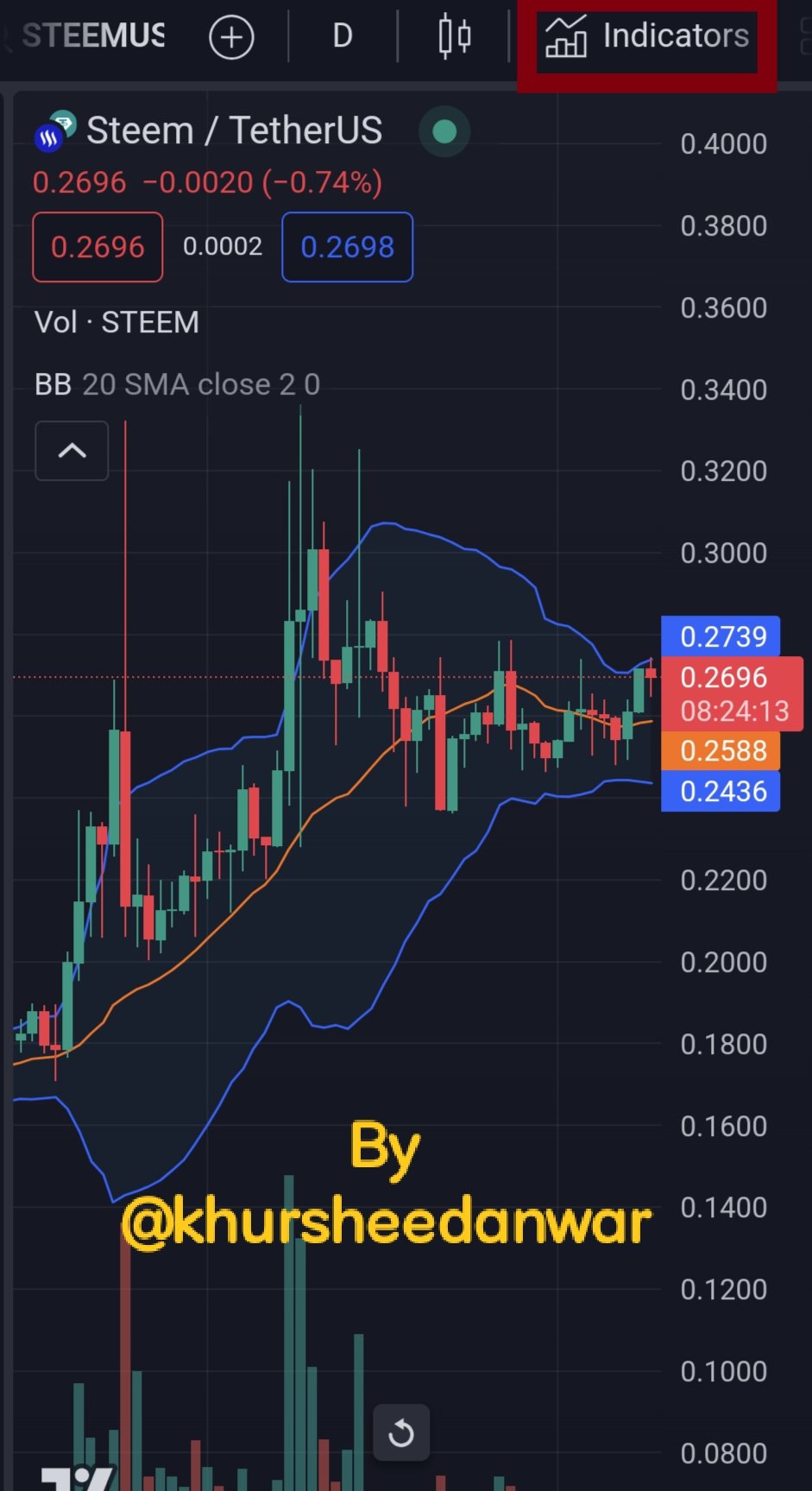Change the D timeframe interval
812x1491 pixels.
(343, 36)
